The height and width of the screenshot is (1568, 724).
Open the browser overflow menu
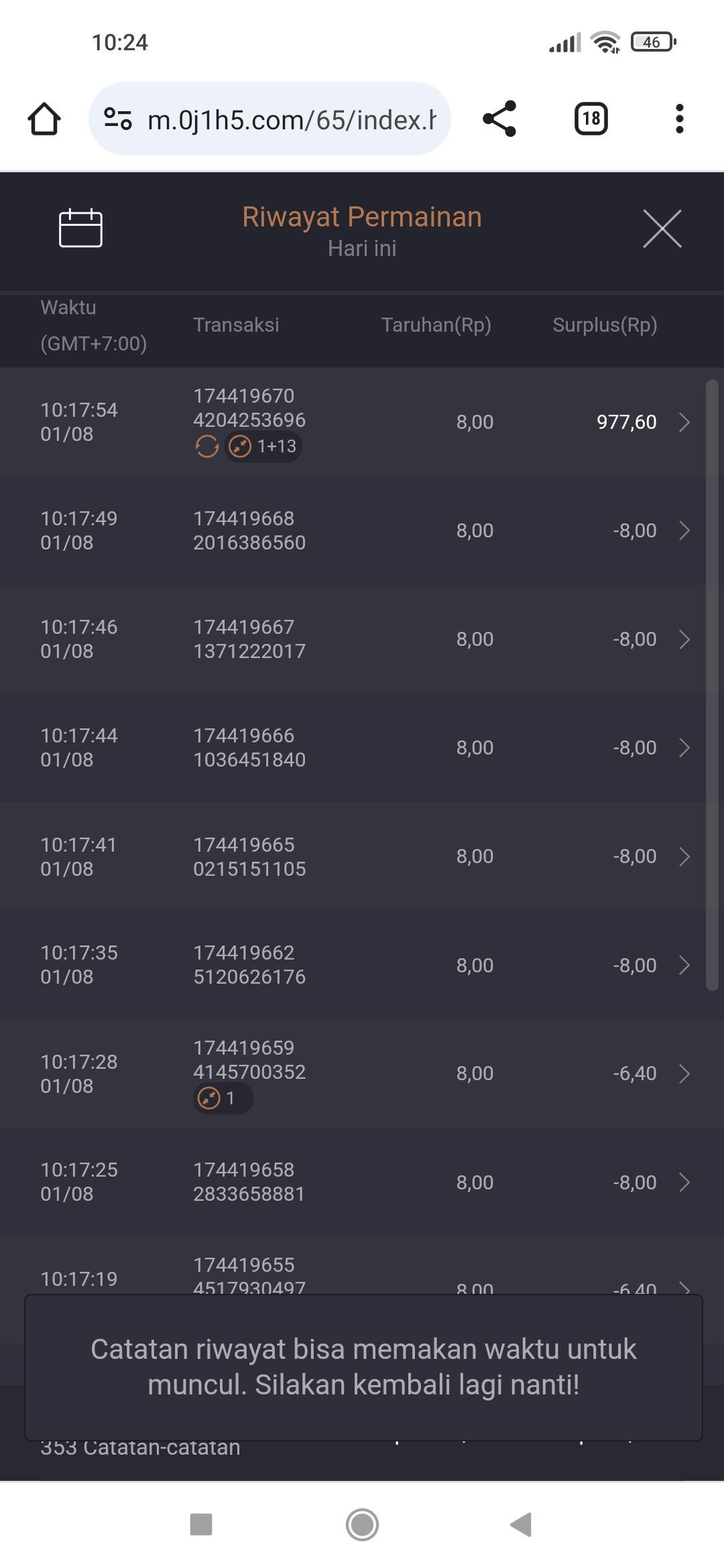(679, 119)
